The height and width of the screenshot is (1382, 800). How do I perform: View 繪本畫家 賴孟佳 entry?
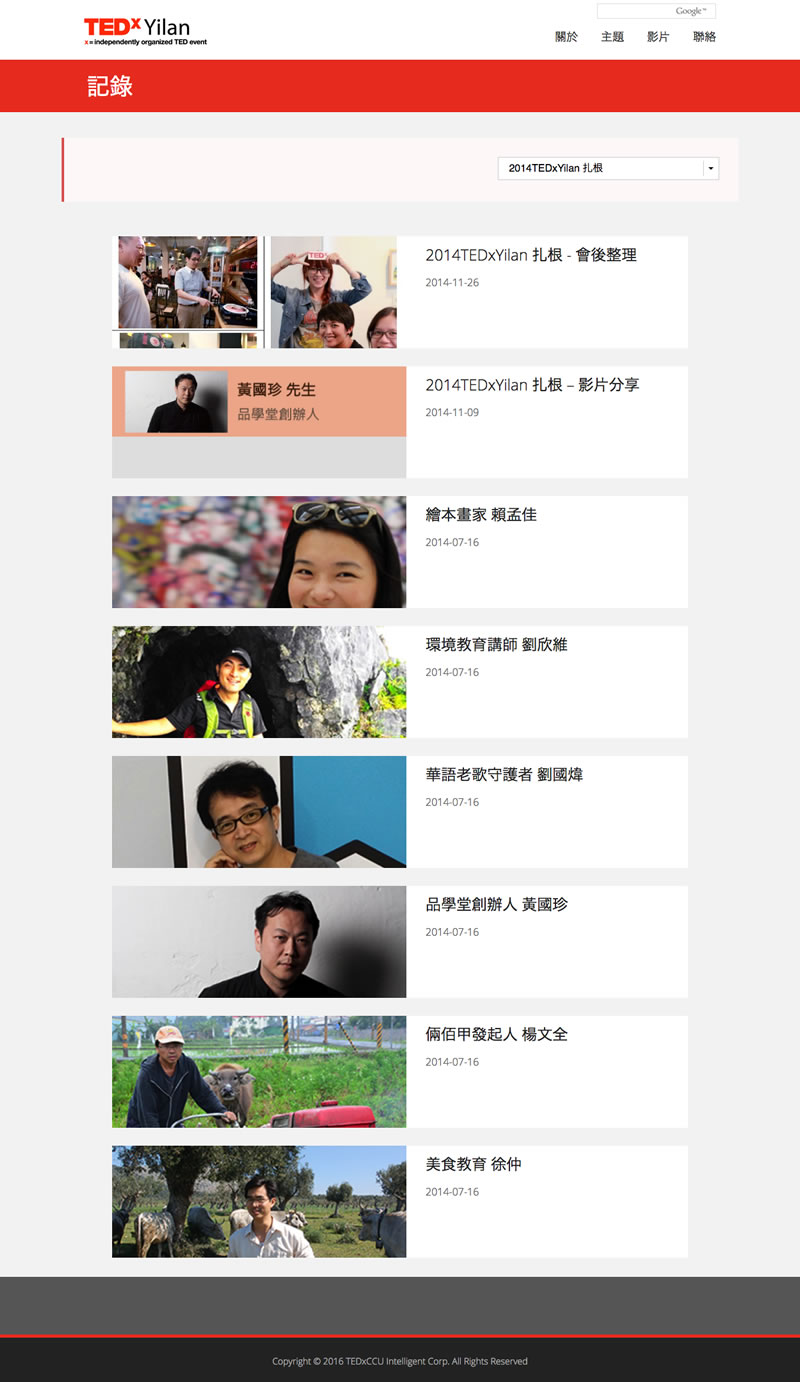coord(400,552)
